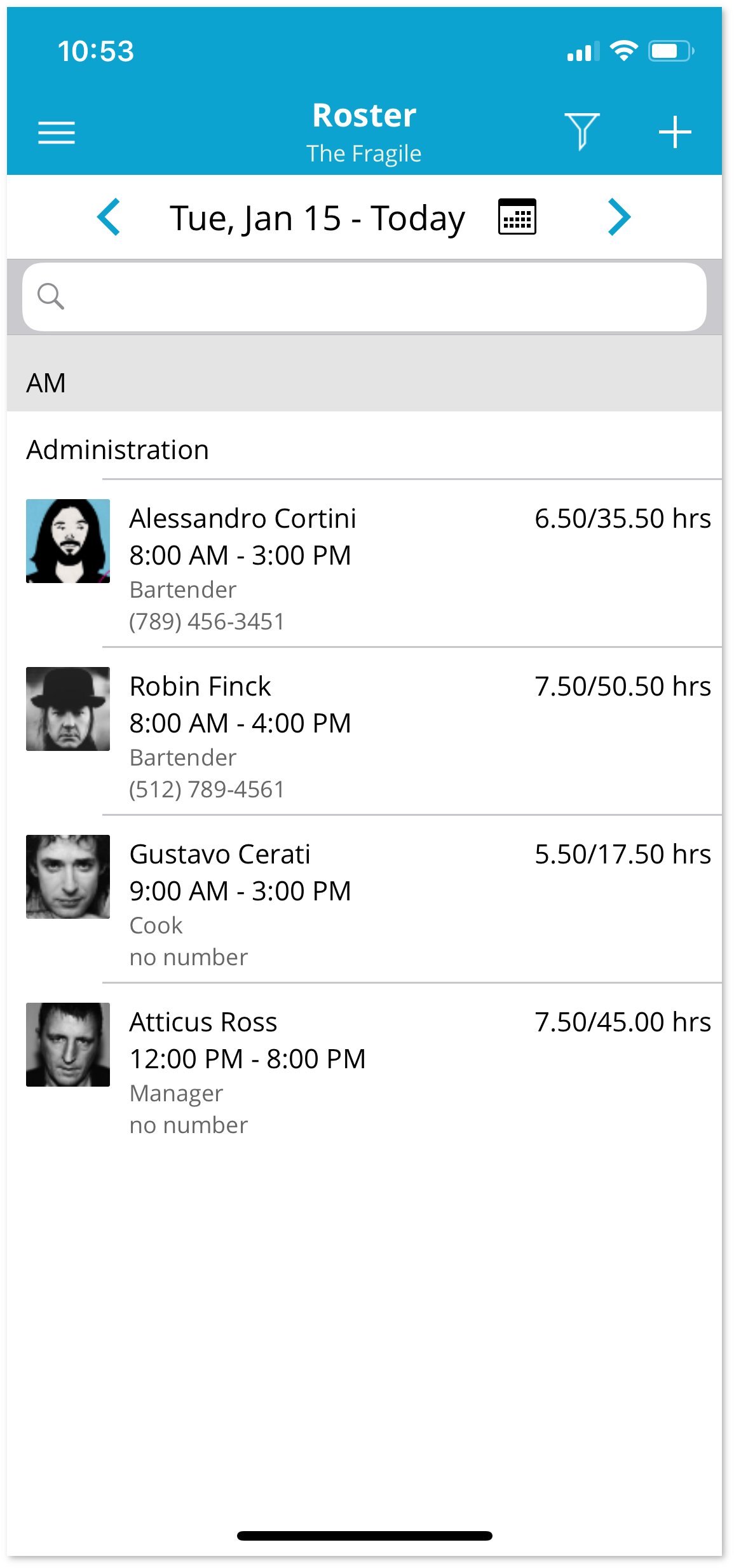This screenshot has height=1568, width=734.
Task: Open the roster filter options
Action: [x=581, y=132]
